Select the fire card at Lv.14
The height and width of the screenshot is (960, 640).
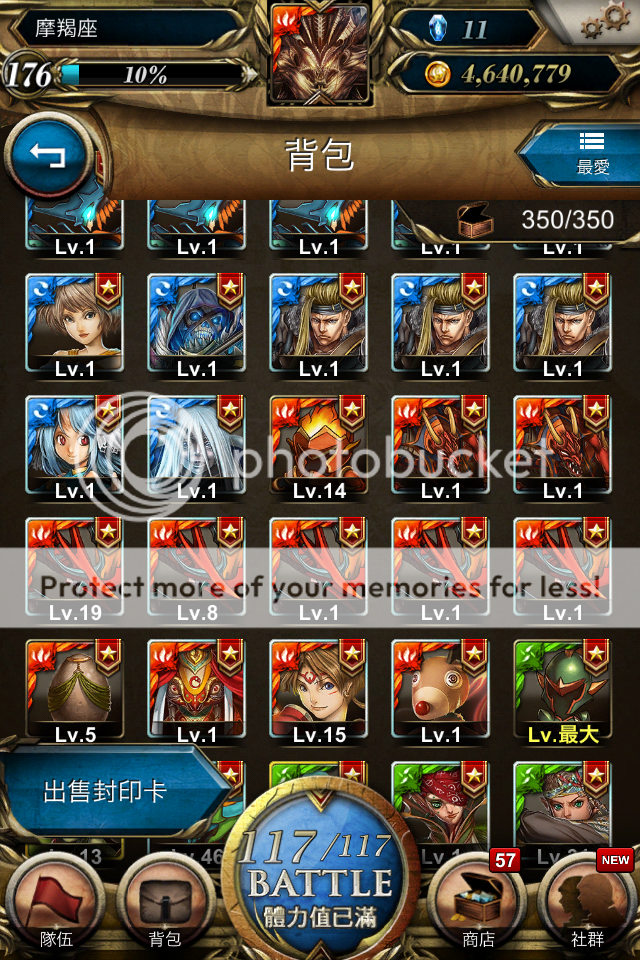point(318,446)
